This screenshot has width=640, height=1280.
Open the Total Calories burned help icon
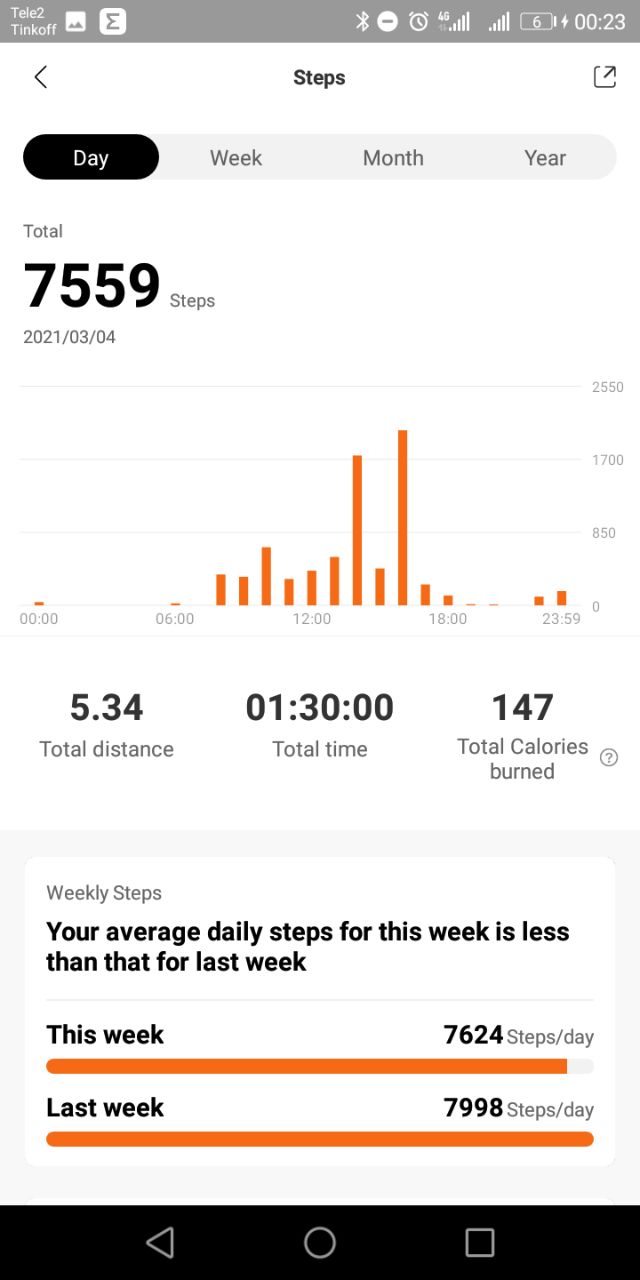608,758
